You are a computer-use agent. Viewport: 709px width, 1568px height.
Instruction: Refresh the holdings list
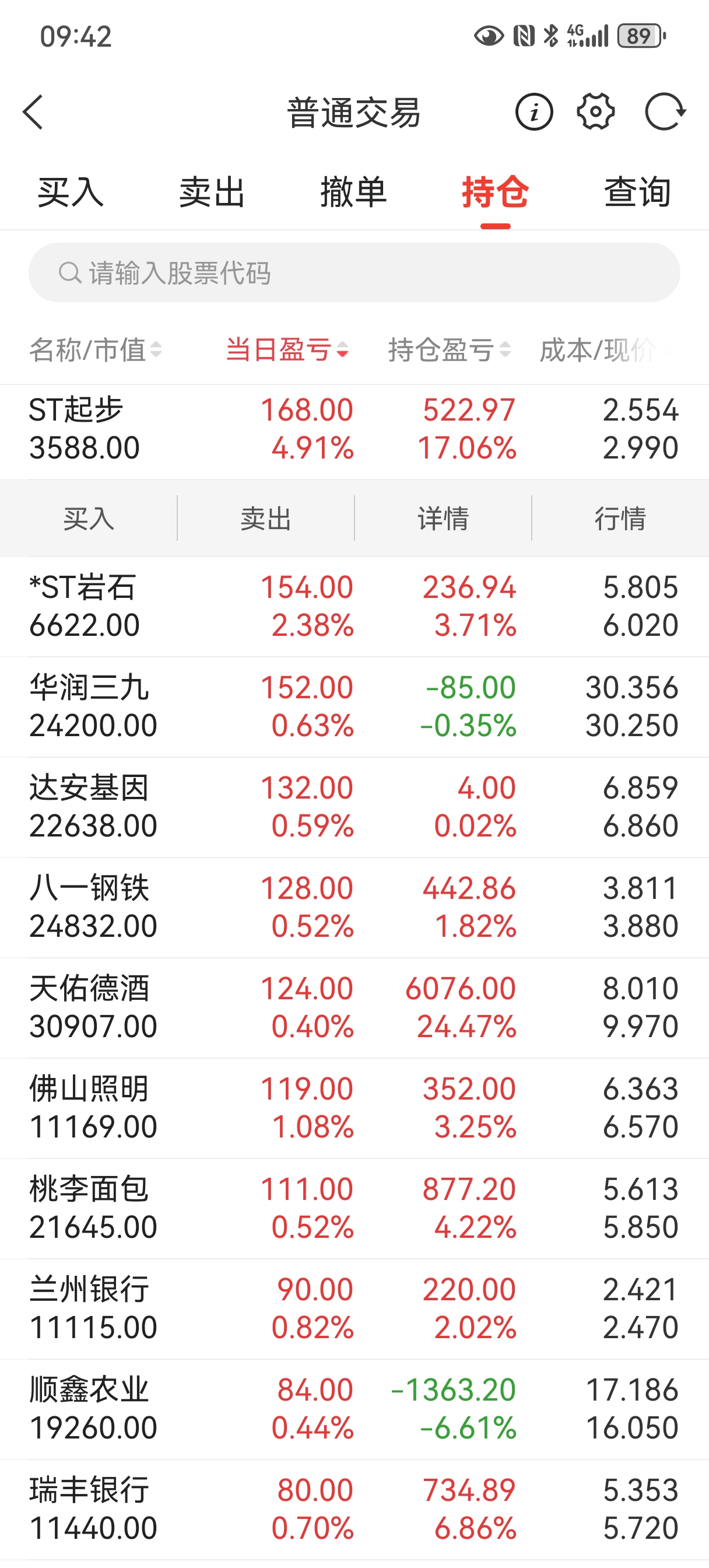pos(665,112)
